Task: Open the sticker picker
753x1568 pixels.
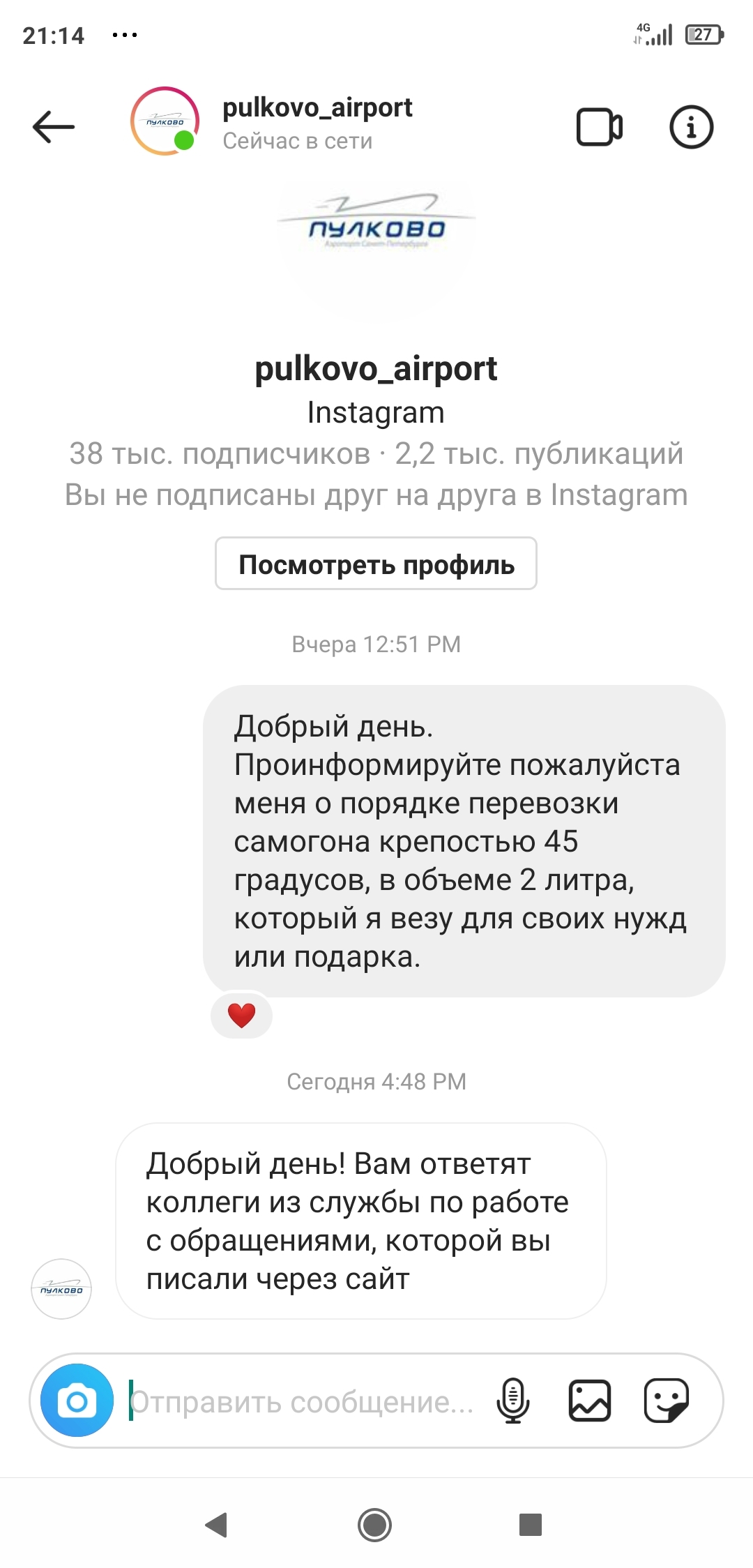Action: pos(666,1401)
